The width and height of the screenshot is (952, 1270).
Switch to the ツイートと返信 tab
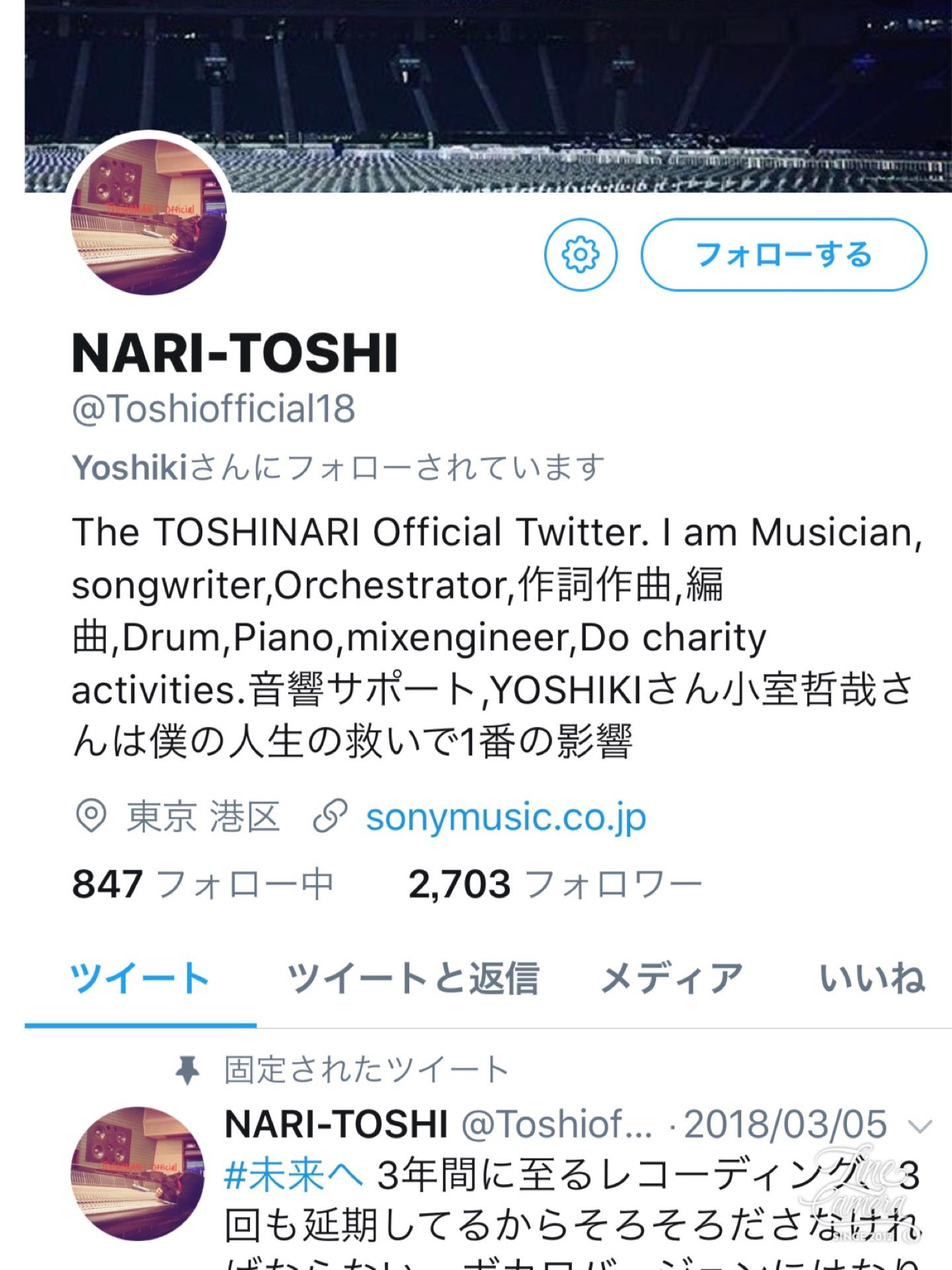point(413,979)
